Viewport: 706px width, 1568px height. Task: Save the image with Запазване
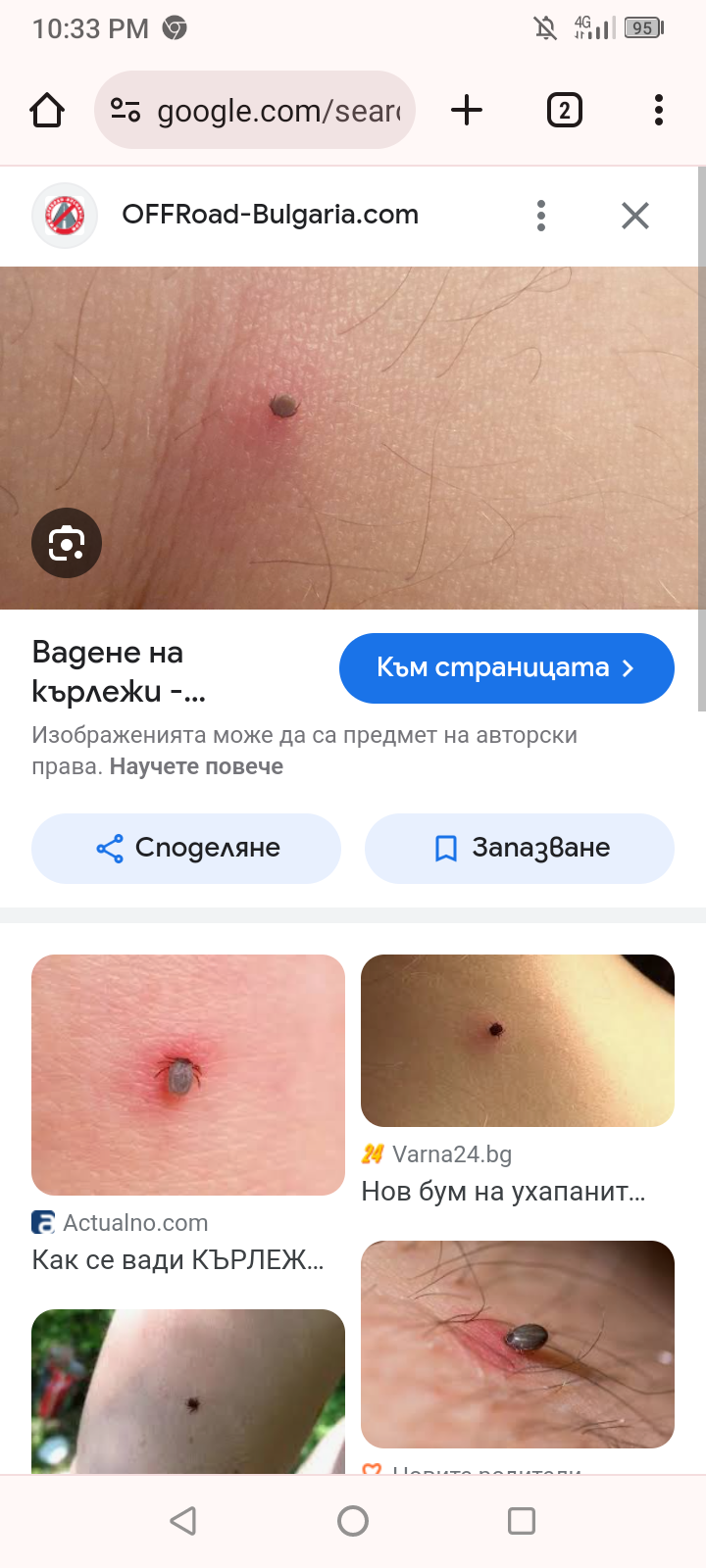tap(520, 848)
